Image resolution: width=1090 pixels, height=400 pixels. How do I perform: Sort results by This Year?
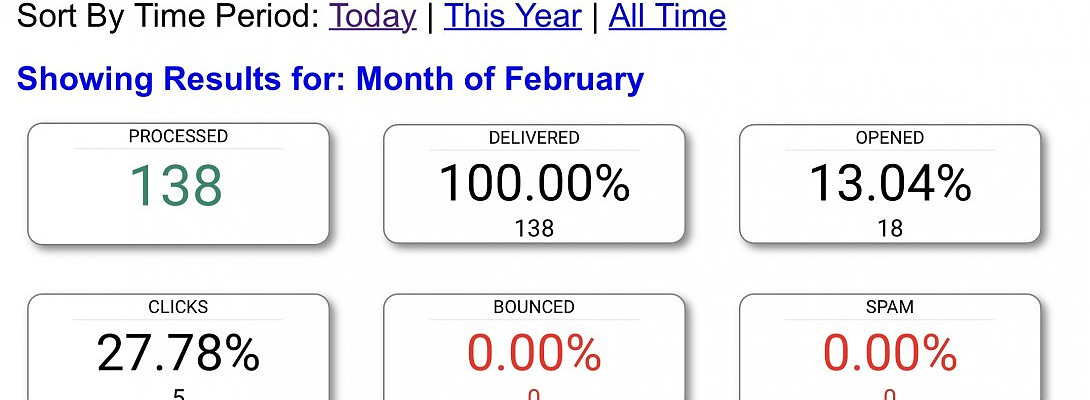(512, 17)
